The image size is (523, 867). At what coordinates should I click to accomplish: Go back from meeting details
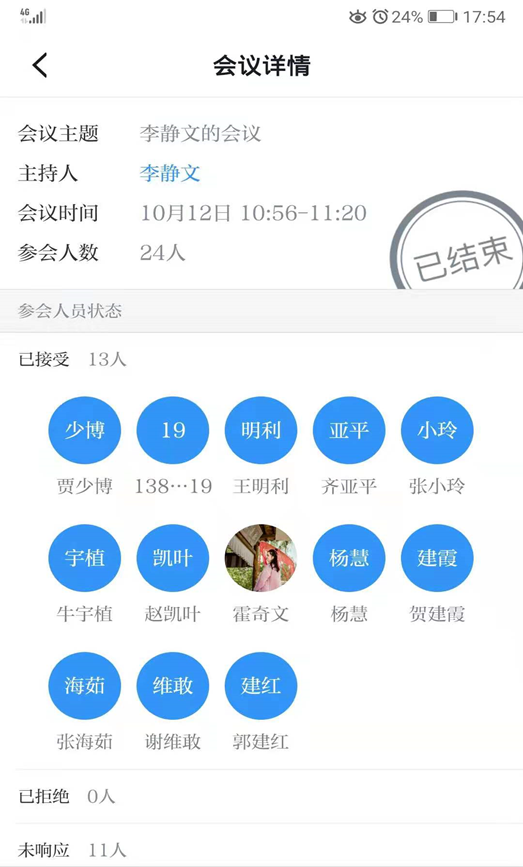[40, 65]
